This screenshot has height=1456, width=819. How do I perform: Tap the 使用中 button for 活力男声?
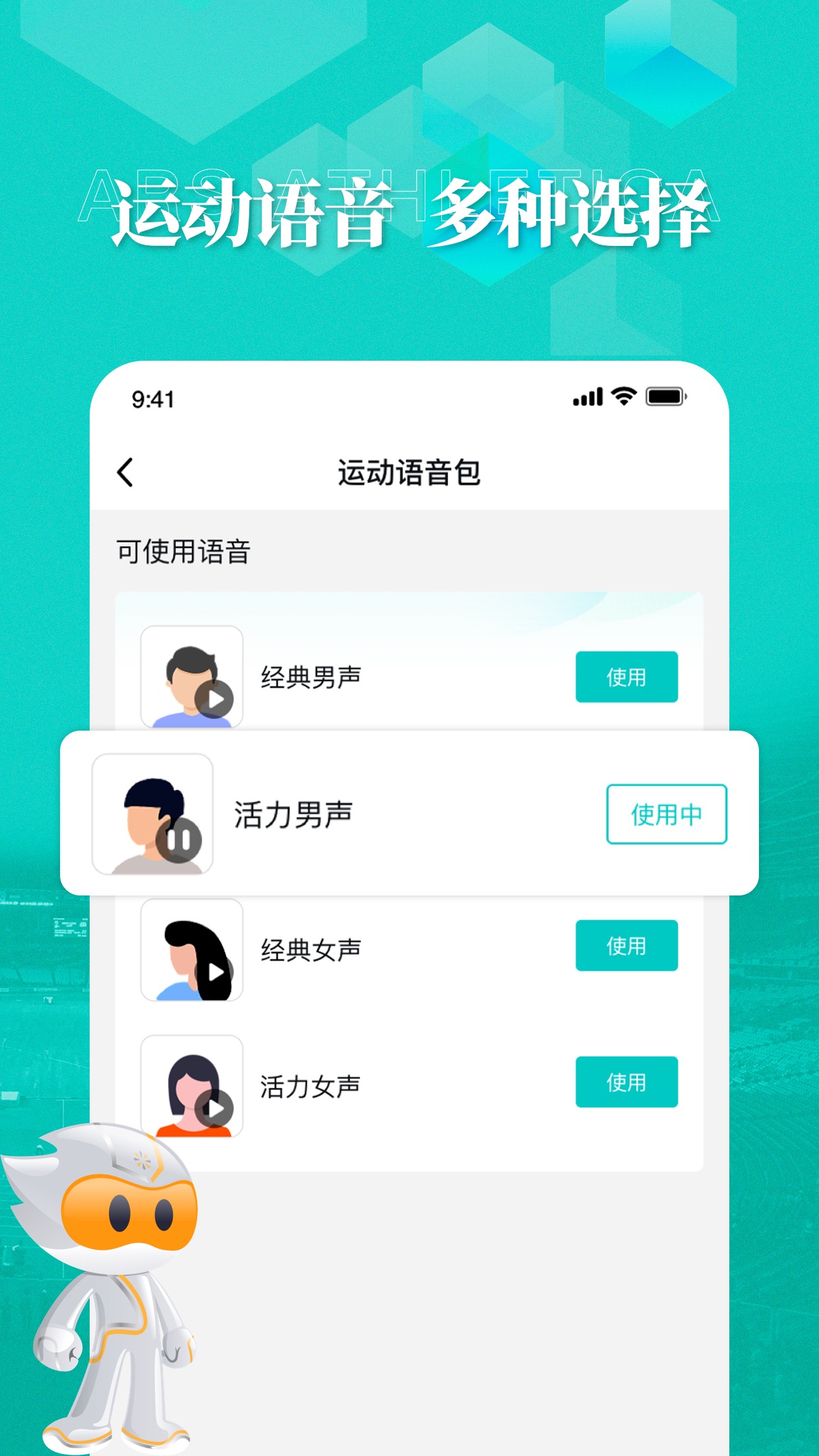point(666,814)
